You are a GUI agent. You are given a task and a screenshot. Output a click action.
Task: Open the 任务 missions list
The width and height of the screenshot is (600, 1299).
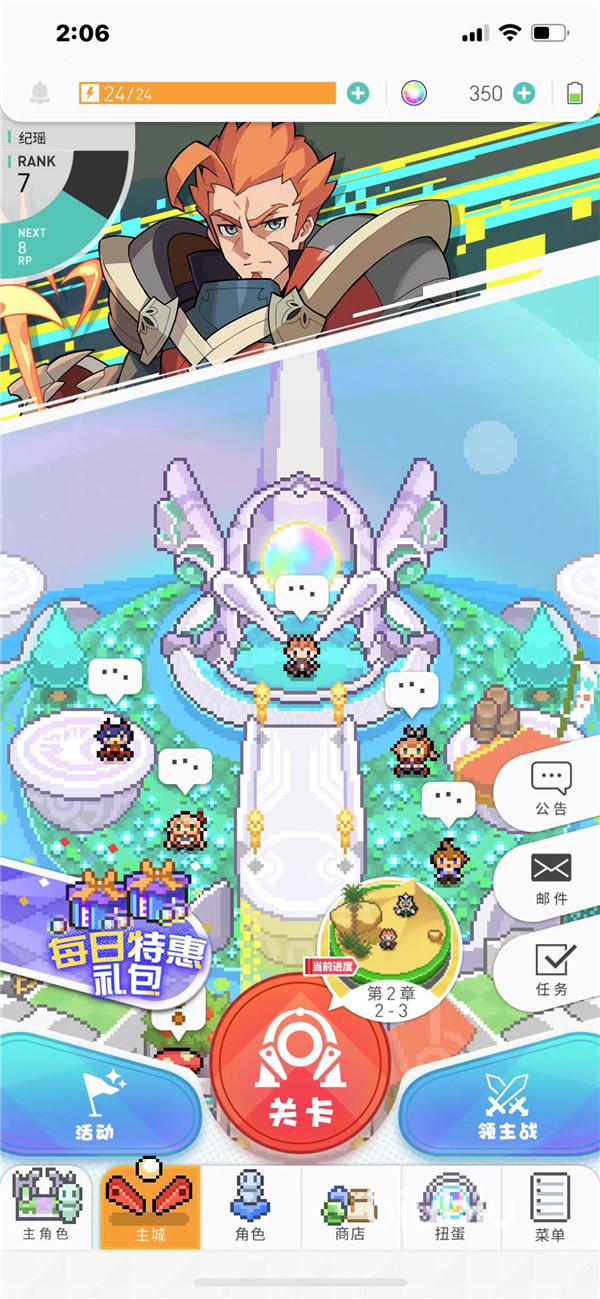coord(551,968)
